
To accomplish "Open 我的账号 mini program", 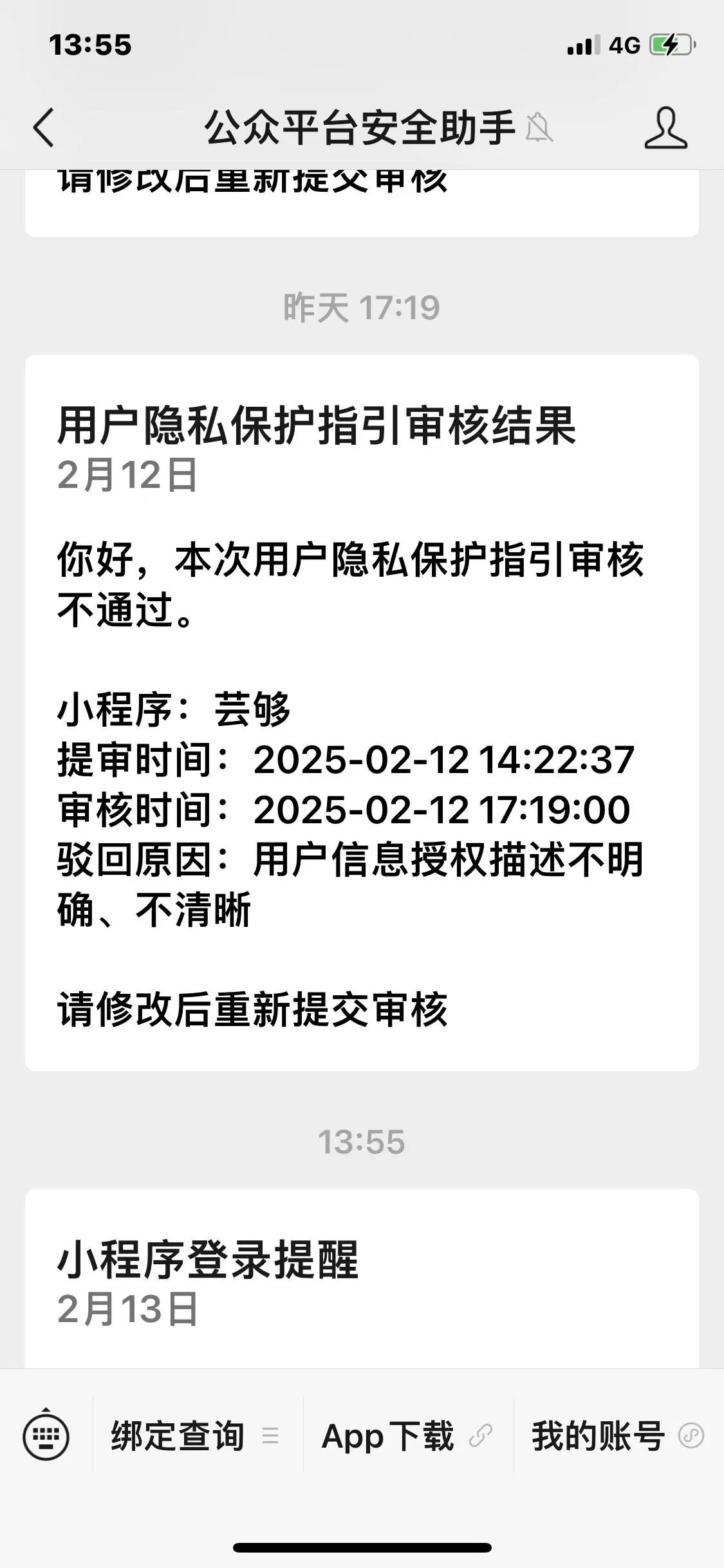I will tap(618, 1436).
